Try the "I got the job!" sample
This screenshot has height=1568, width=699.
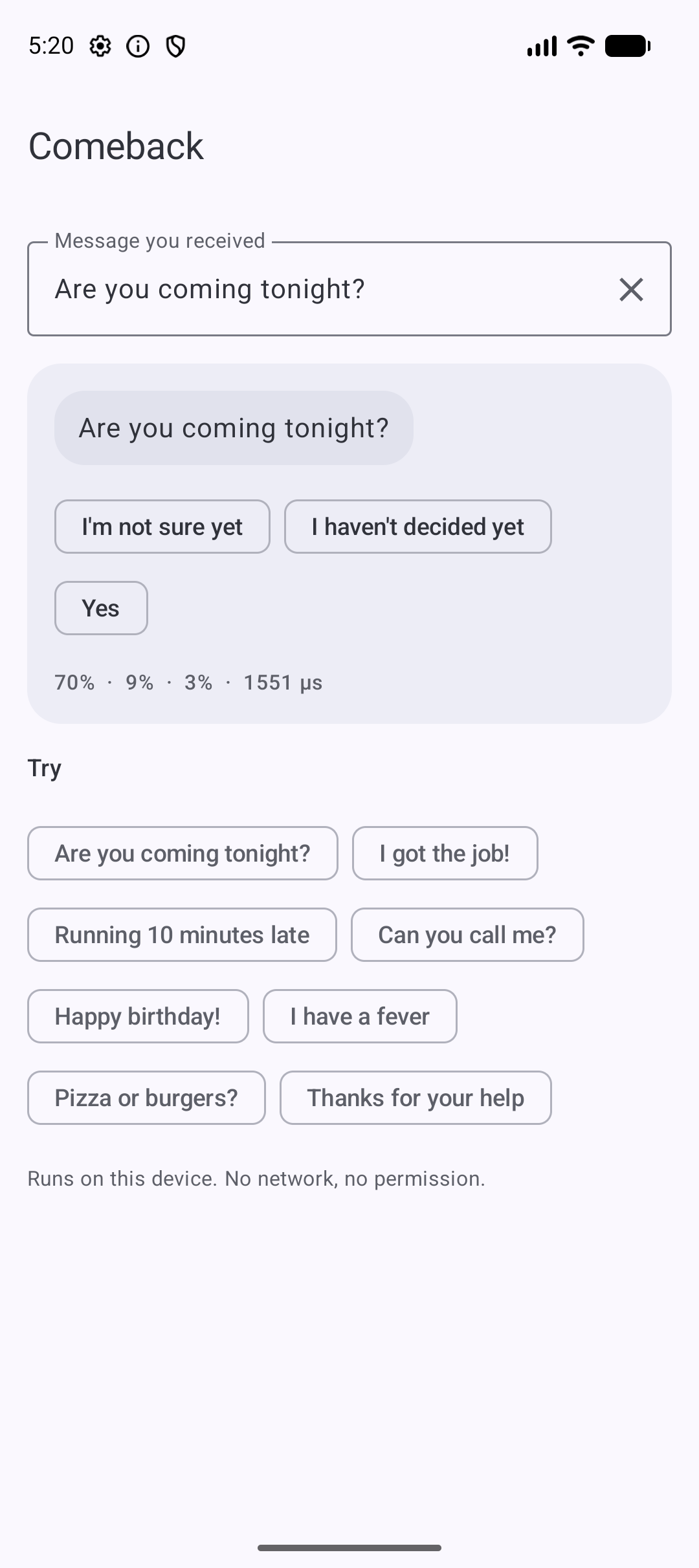[445, 853]
